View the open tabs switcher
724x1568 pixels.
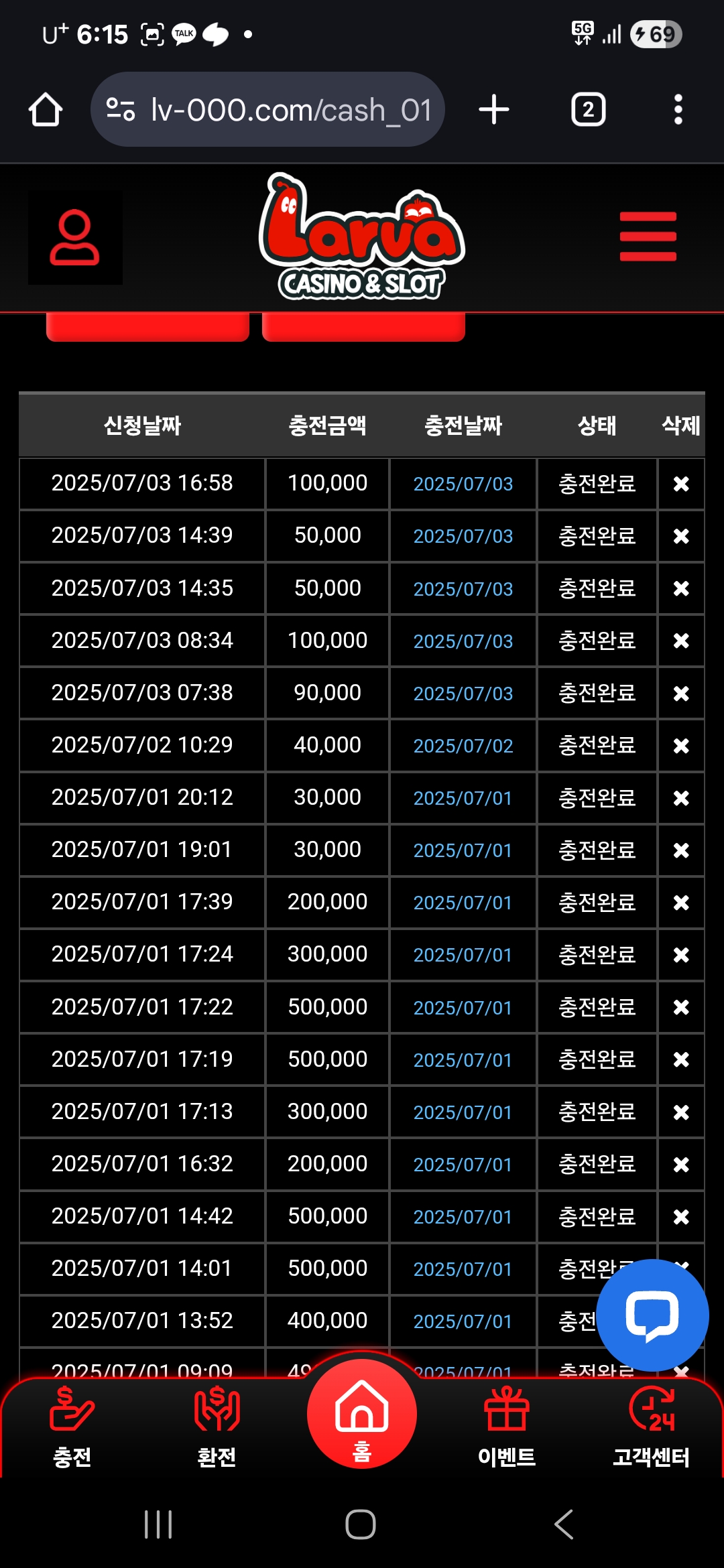click(x=588, y=110)
